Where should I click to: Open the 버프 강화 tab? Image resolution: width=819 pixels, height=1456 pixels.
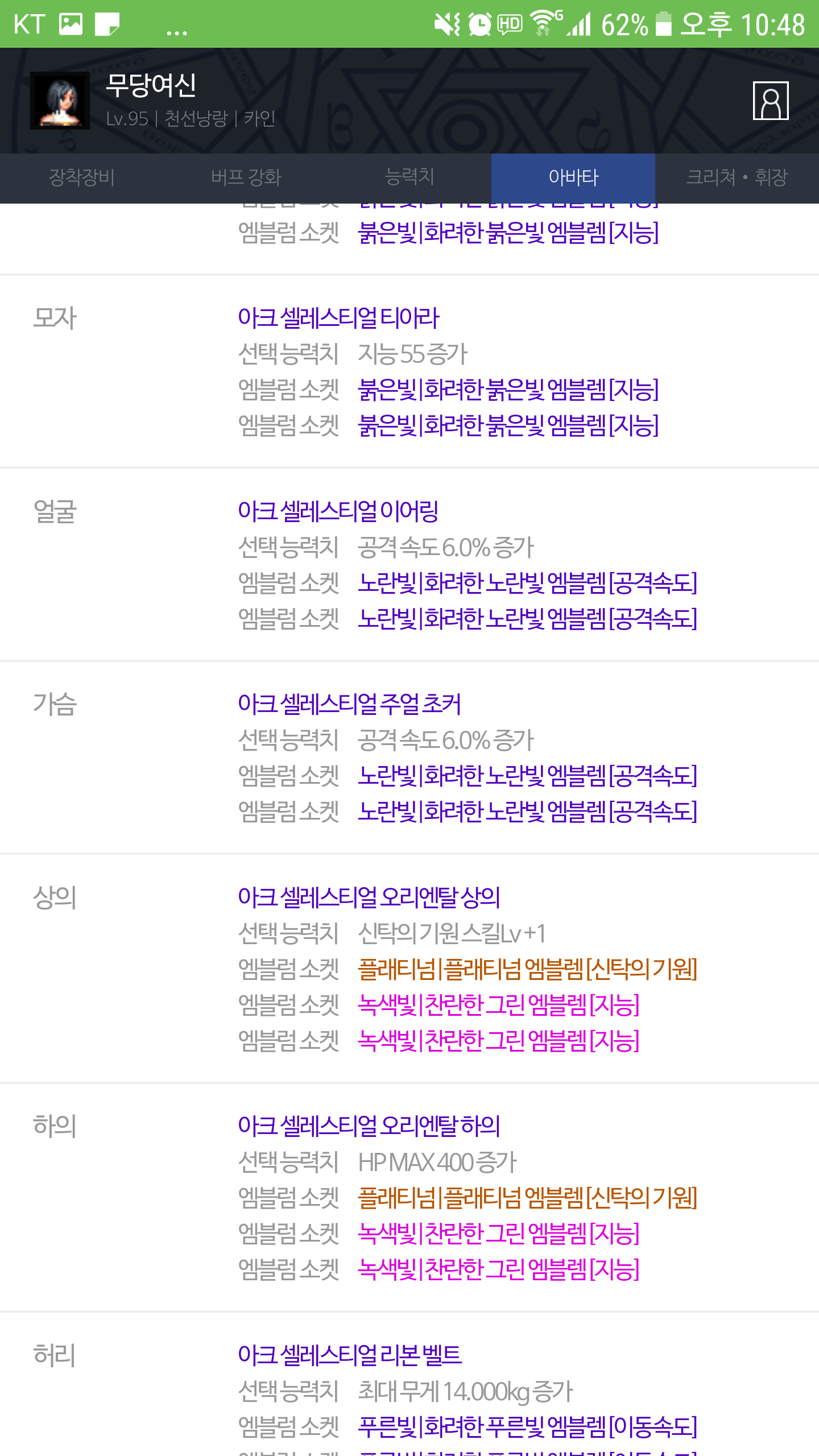point(246,177)
